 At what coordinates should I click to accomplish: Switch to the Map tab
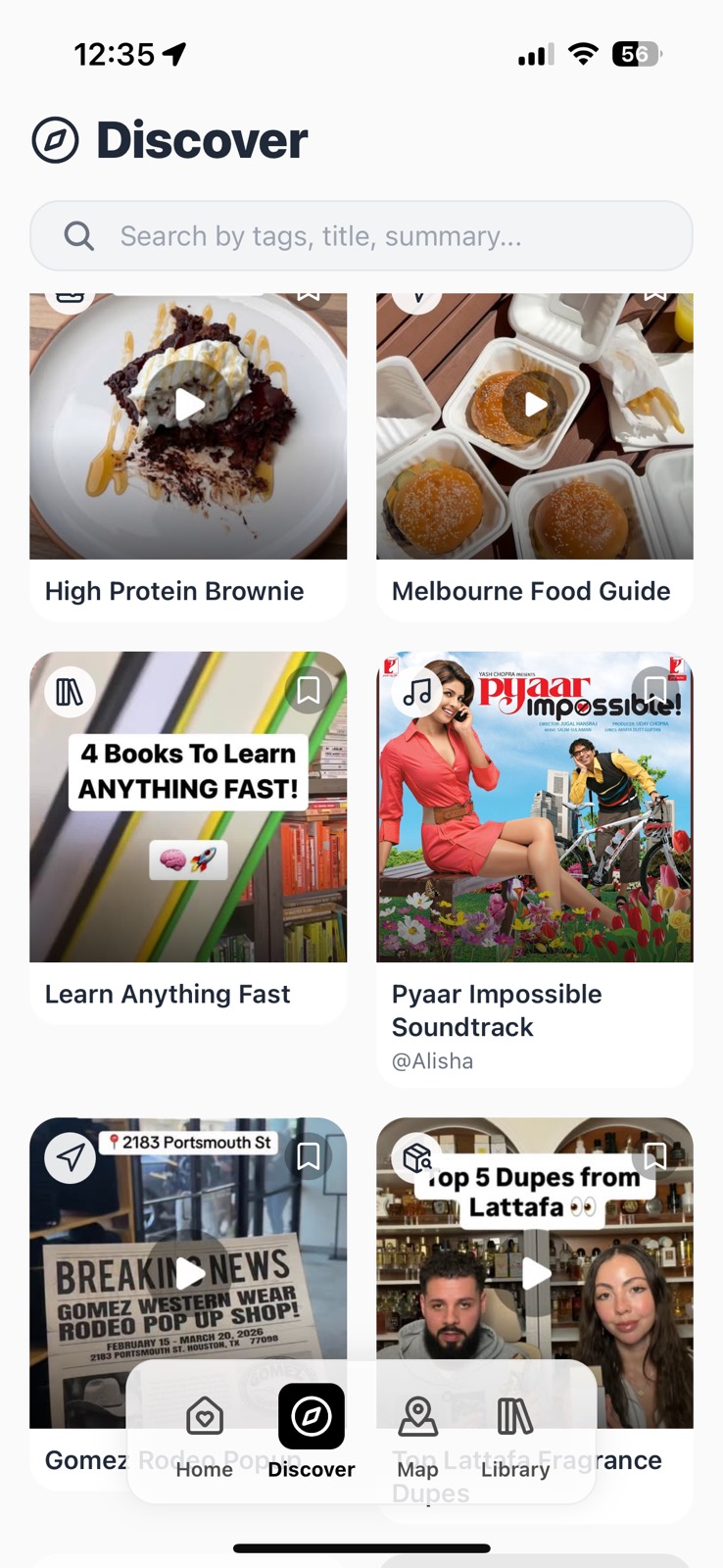(x=417, y=1431)
